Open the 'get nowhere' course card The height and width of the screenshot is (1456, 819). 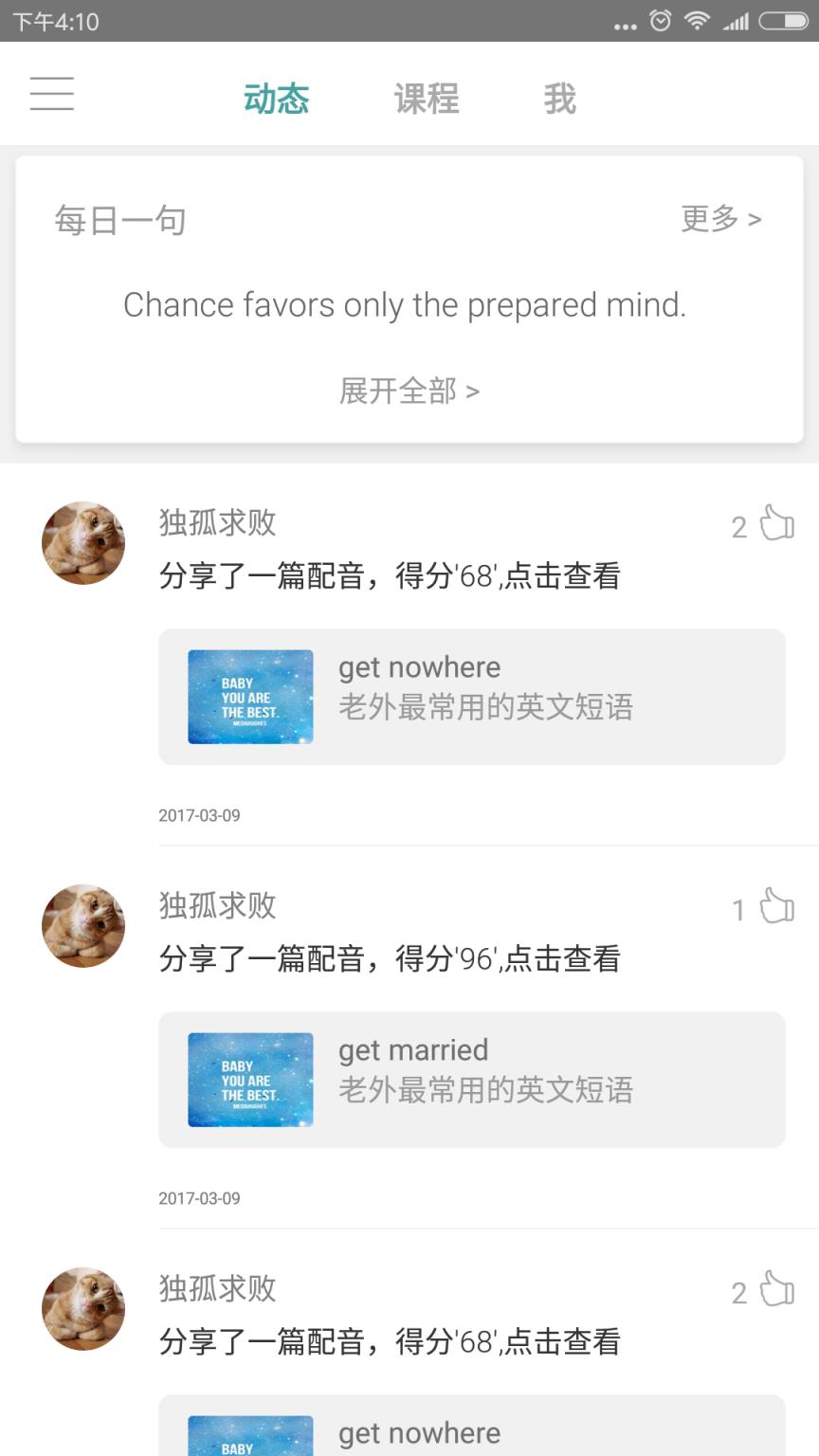point(472,697)
